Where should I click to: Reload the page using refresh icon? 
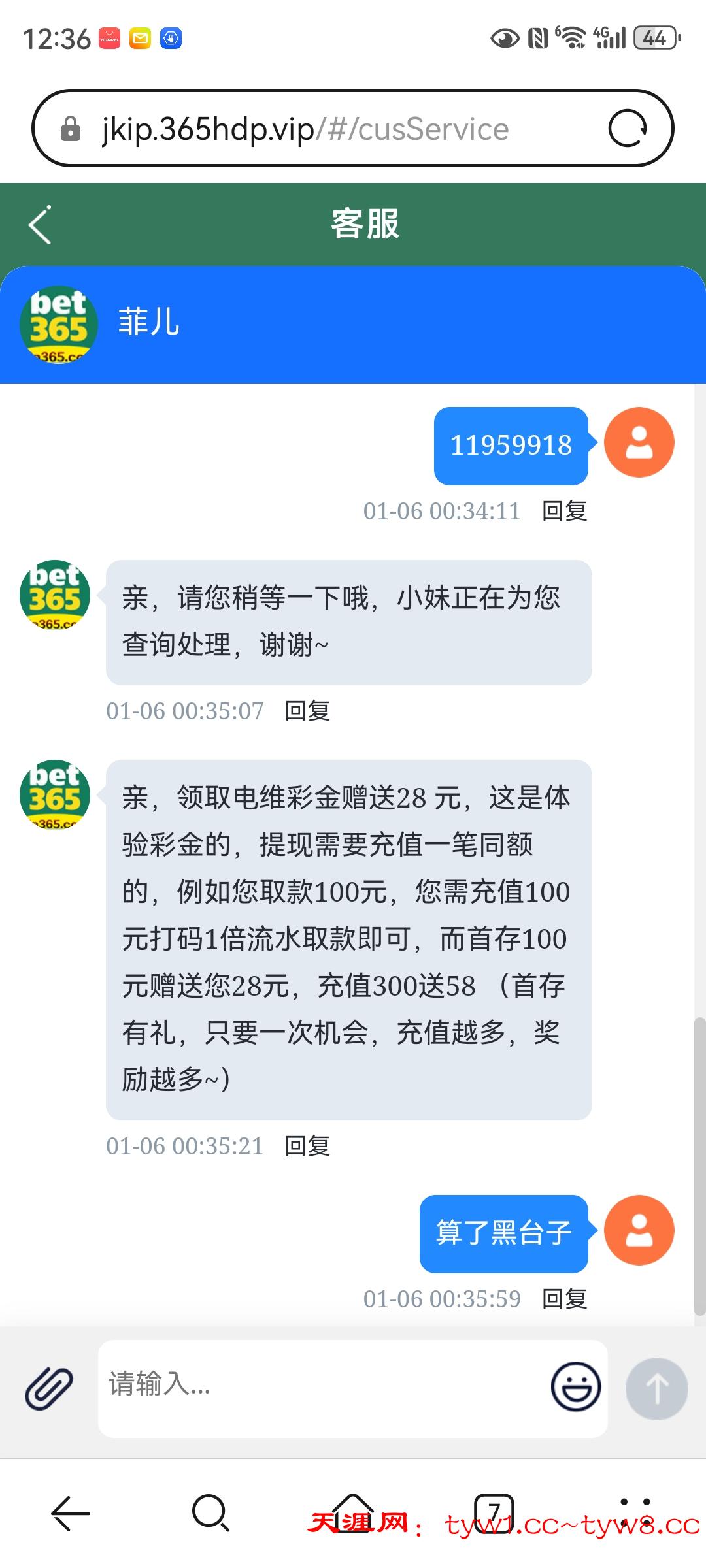click(x=629, y=127)
